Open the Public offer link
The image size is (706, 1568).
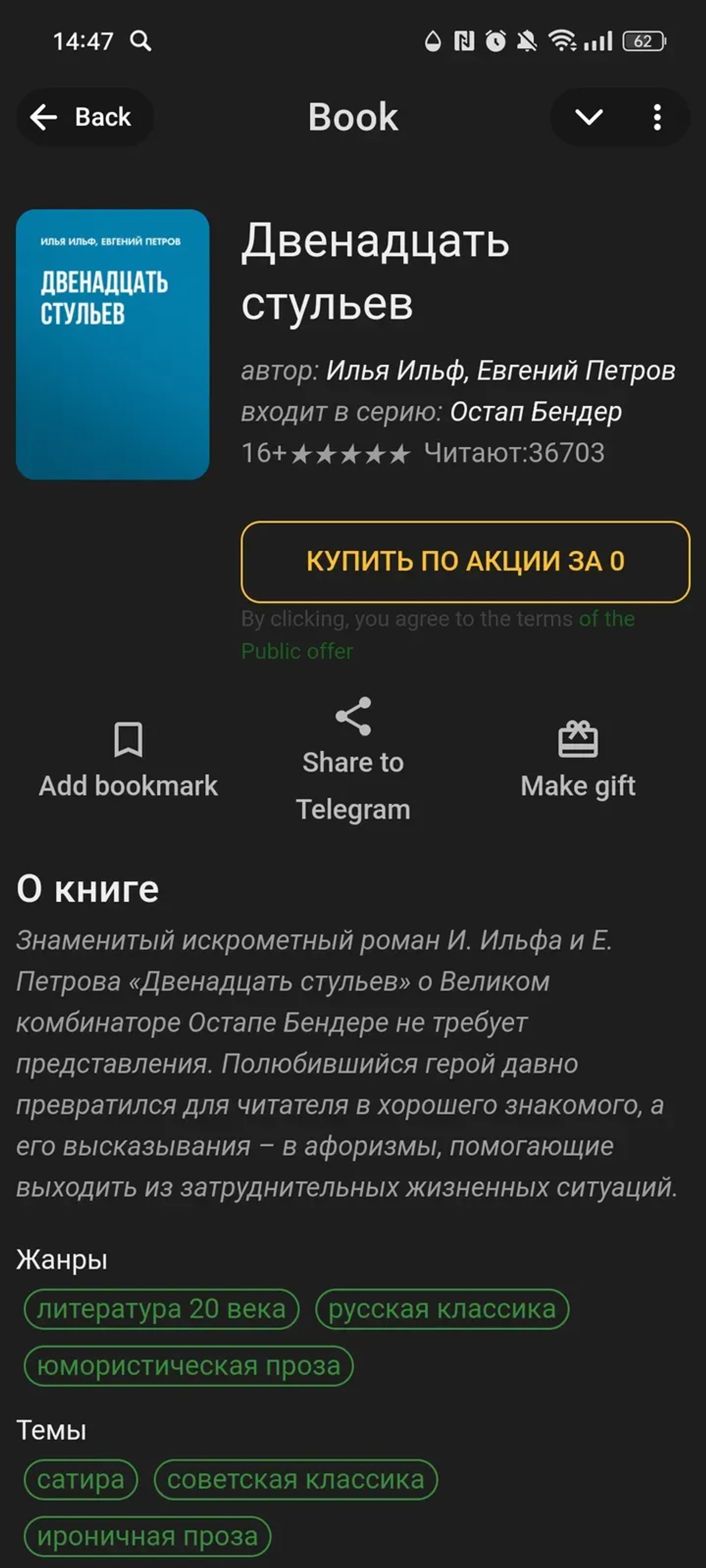pos(297,651)
